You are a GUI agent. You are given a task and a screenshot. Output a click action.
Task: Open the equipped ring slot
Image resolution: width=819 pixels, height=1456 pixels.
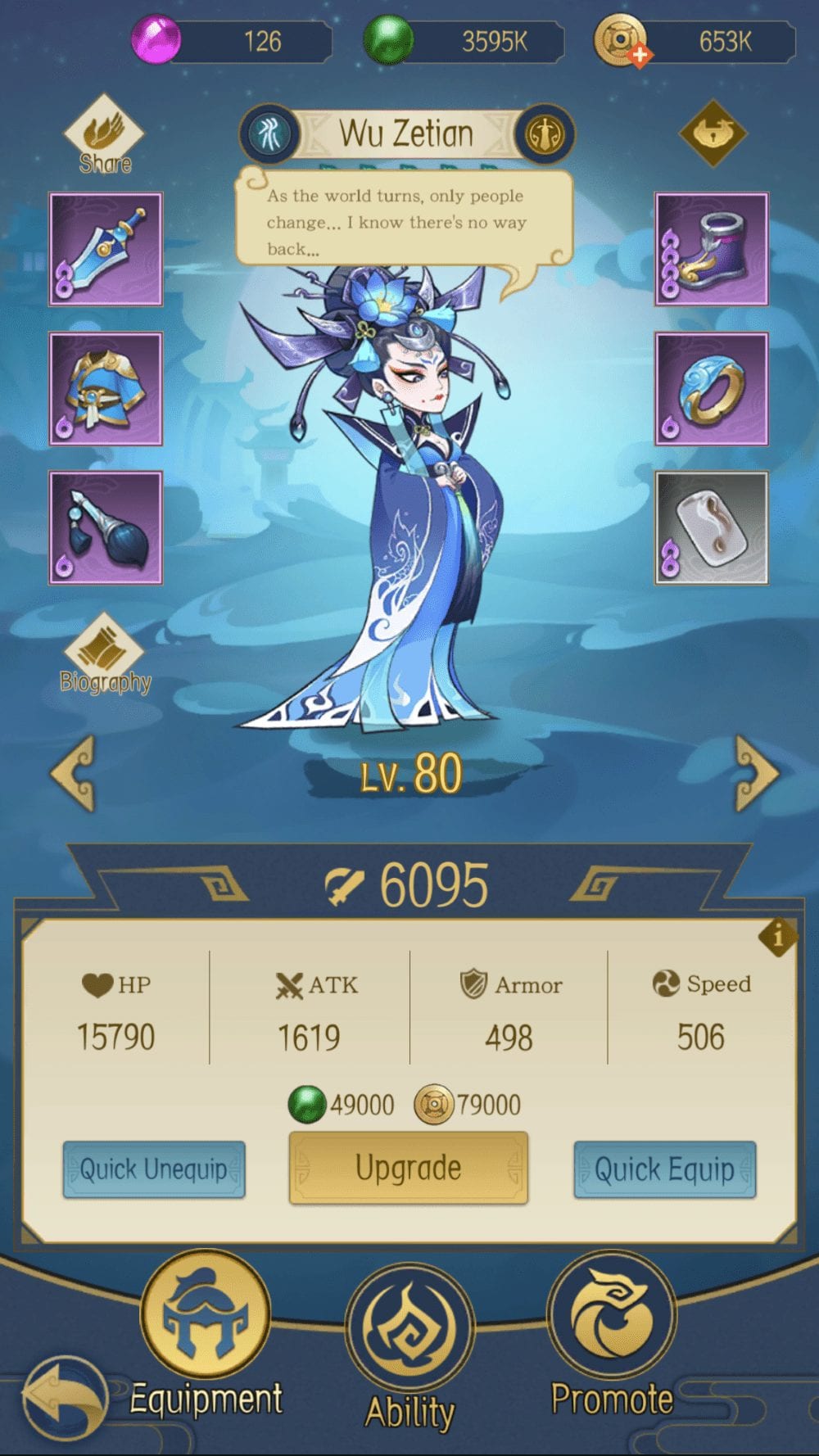click(x=712, y=388)
